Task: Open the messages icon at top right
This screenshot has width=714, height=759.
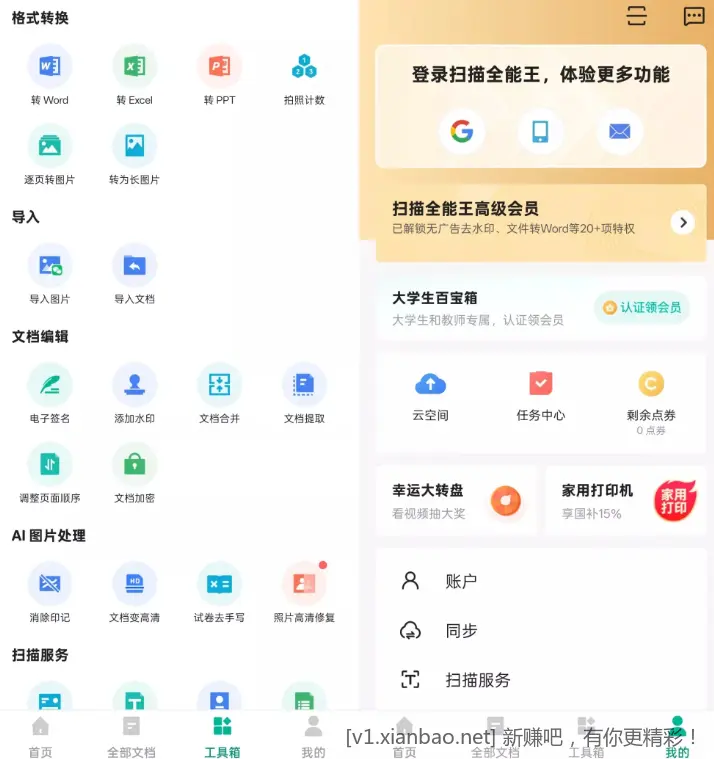Action: pos(693,16)
